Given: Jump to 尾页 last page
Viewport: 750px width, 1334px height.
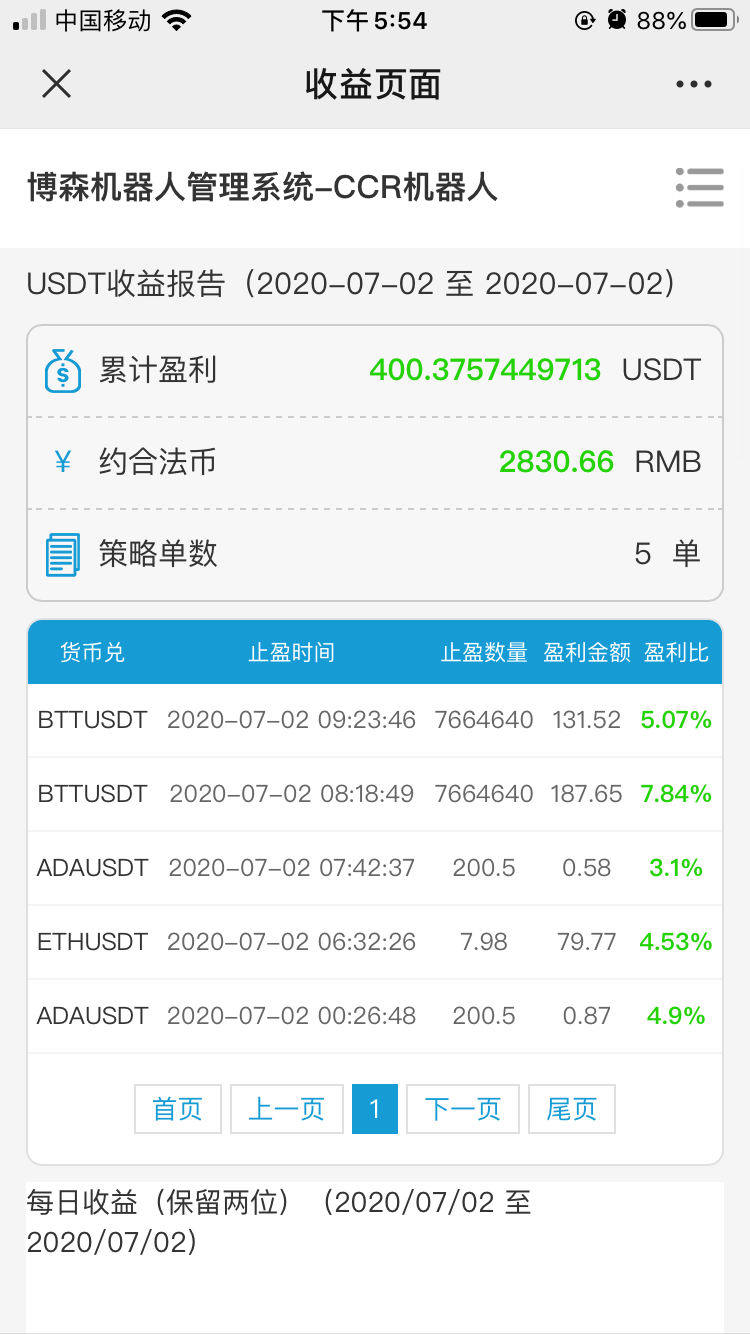Looking at the screenshot, I should [571, 1109].
